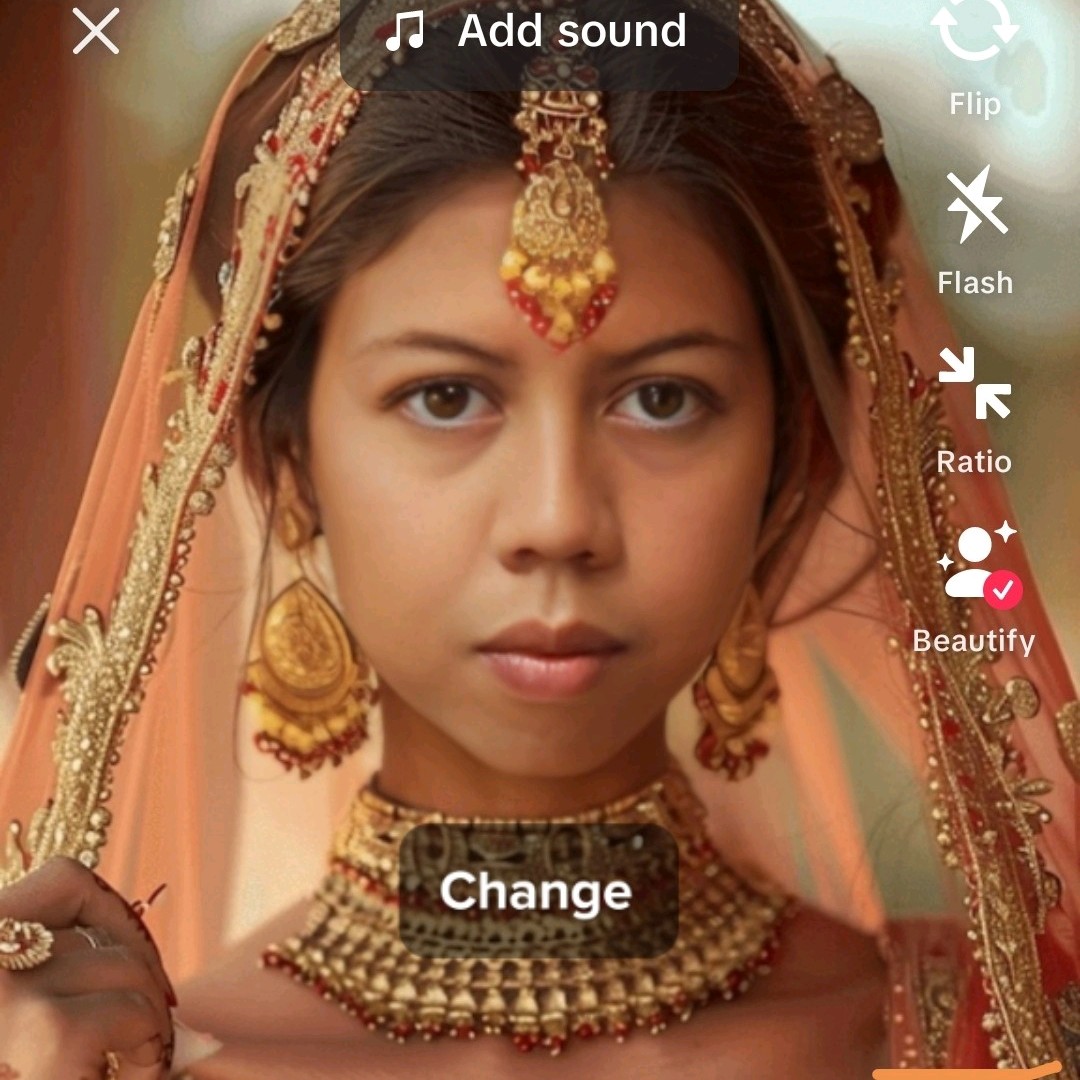The width and height of the screenshot is (1080, 1080).
Task: Tap the Change button
Action: coord(537,891)
